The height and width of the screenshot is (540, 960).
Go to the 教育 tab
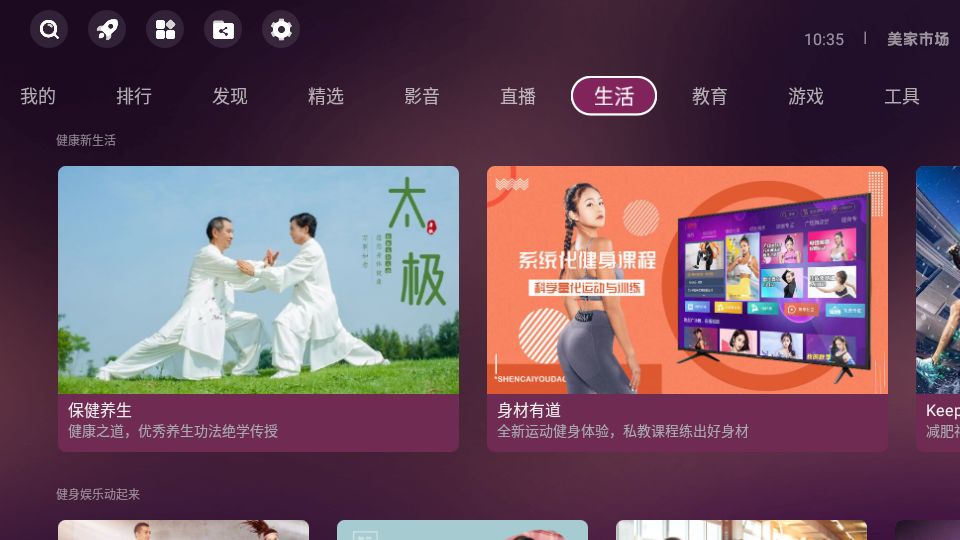[x=710, y=97]
